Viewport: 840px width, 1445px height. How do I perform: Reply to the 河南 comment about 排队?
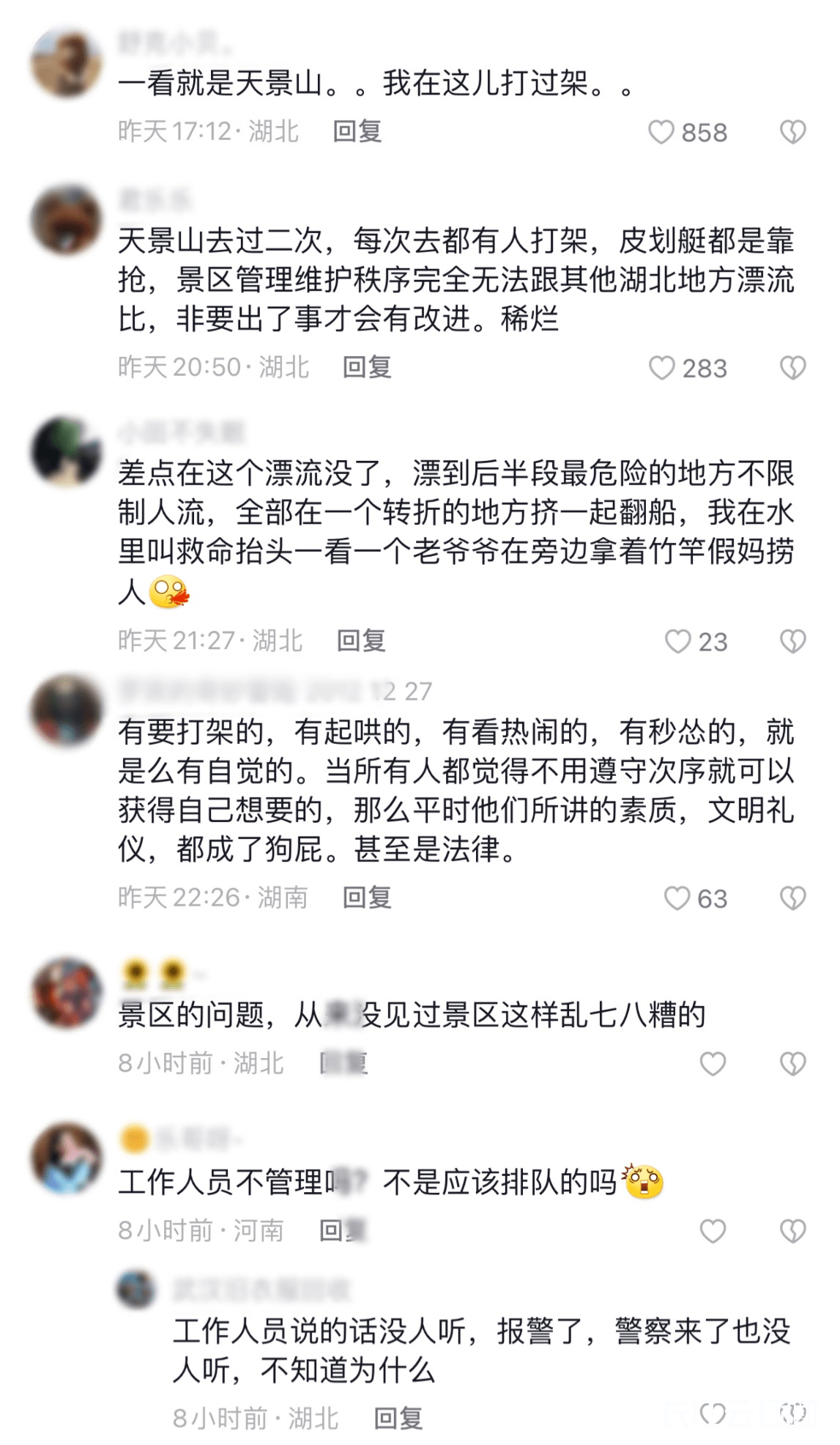click(x=343, y=1230)
